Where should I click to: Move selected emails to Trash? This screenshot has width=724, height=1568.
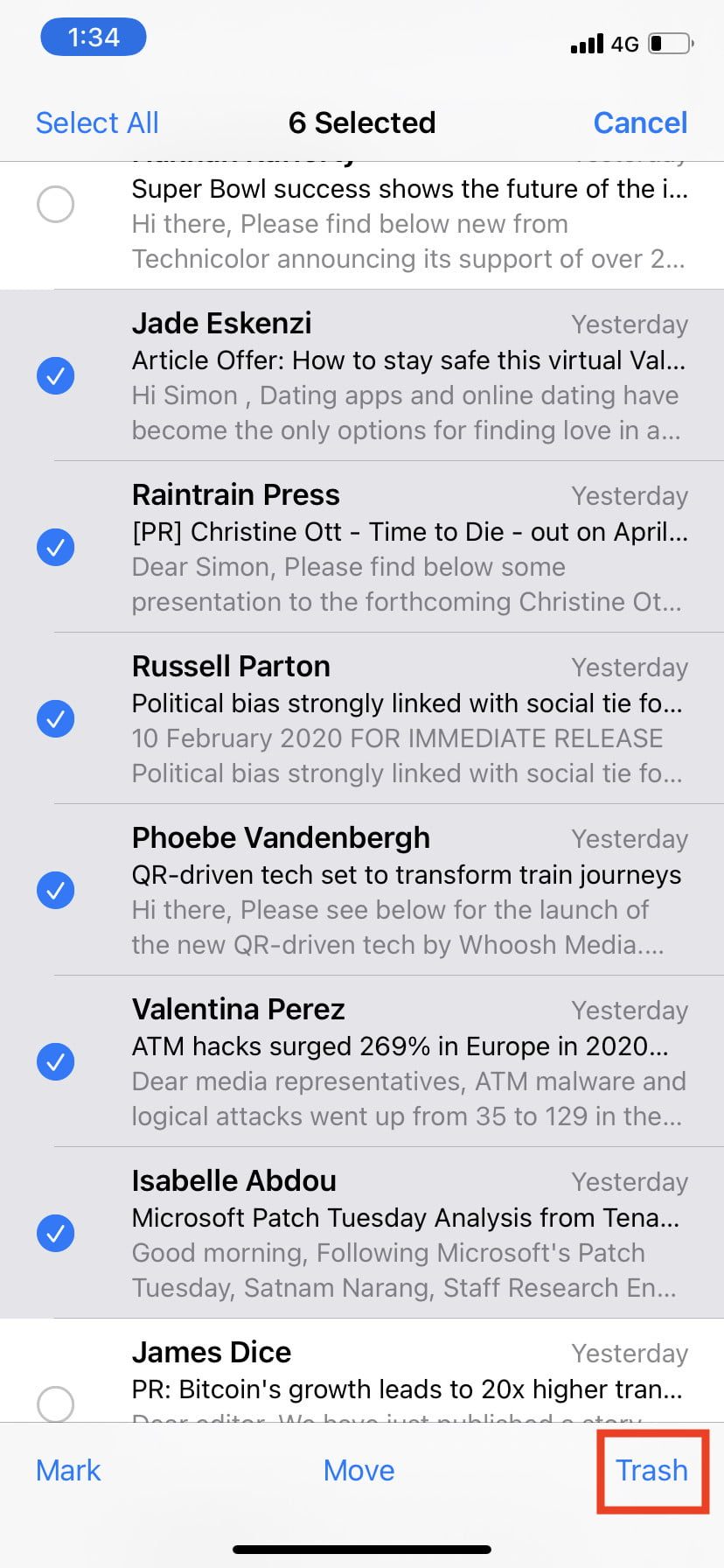pos(651,1470)
